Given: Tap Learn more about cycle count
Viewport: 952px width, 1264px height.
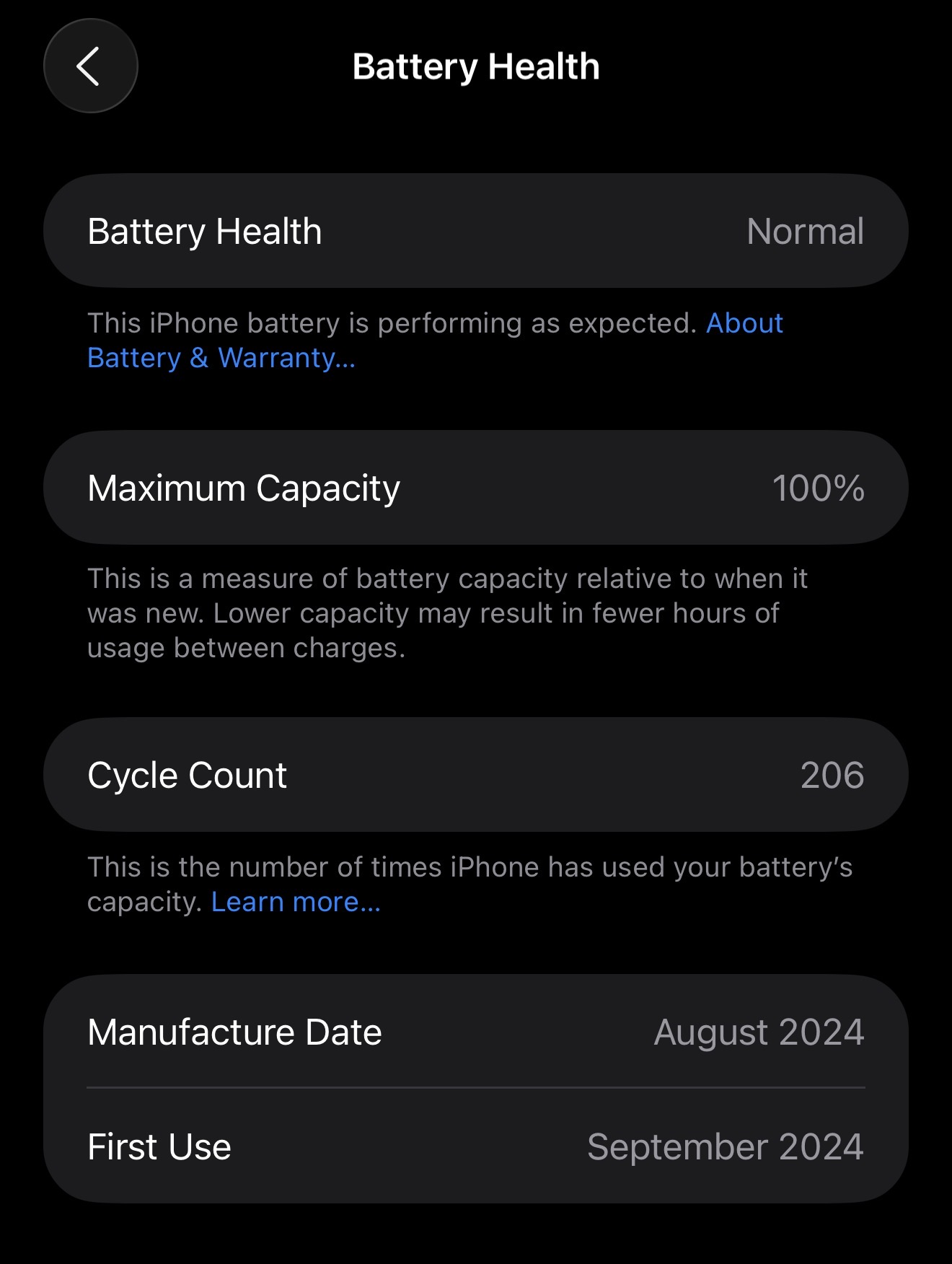Looking at the screenshot, I should pyautogui.click(x=295, y=902).
